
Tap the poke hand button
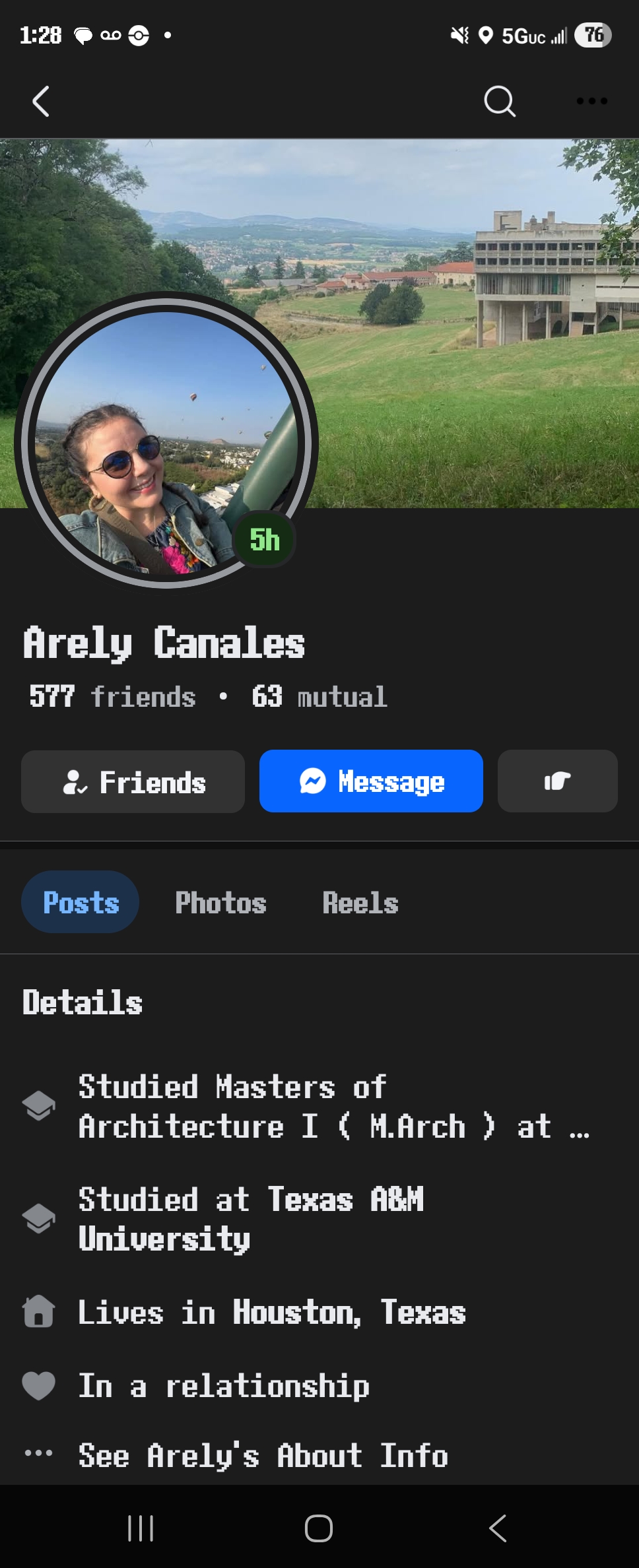click(x=557, y=782)
